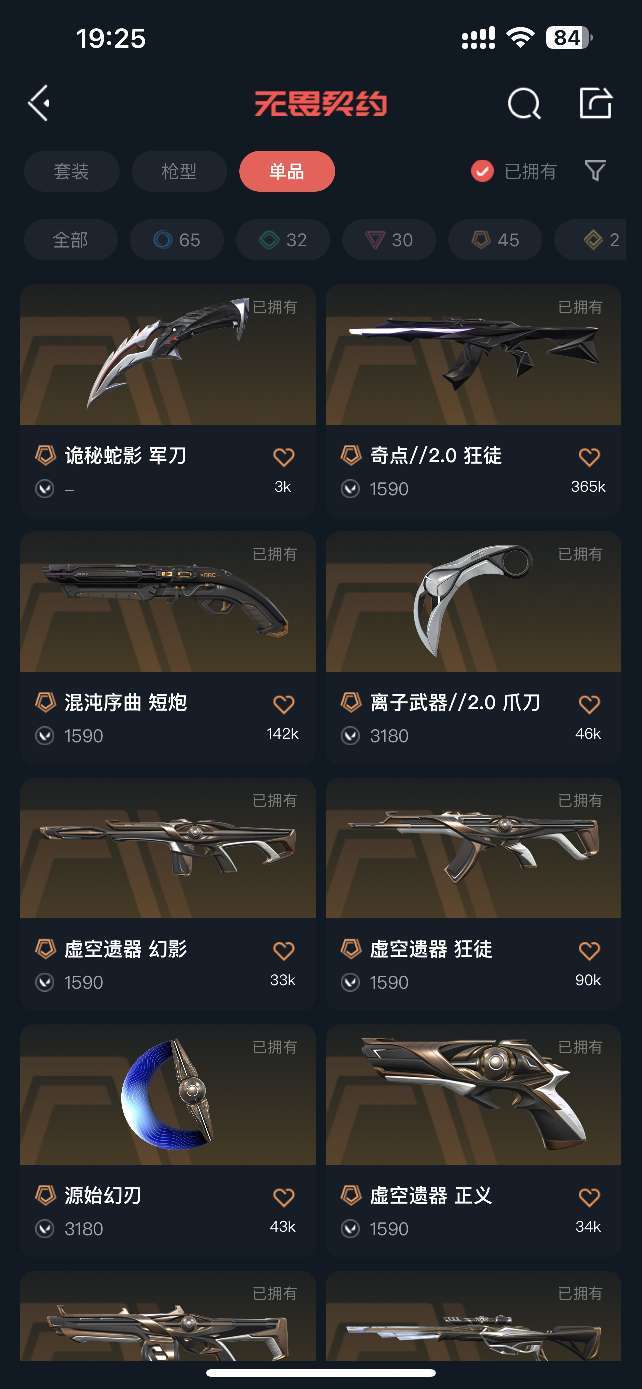Switch to the 枪型 tab
Viewport: 642px width, 1389px height.
[x=179, y=171]
